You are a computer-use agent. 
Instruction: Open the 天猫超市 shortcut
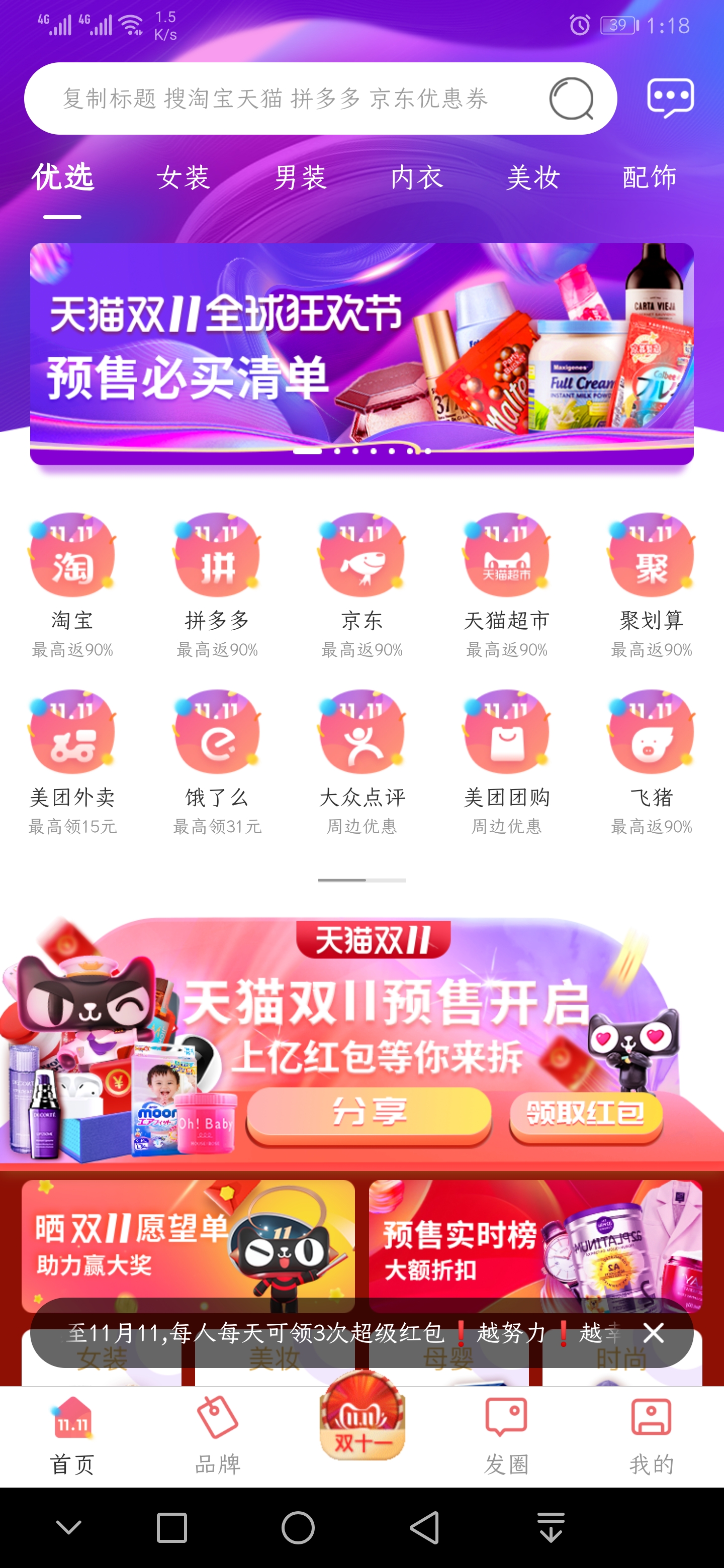(507, 585)
